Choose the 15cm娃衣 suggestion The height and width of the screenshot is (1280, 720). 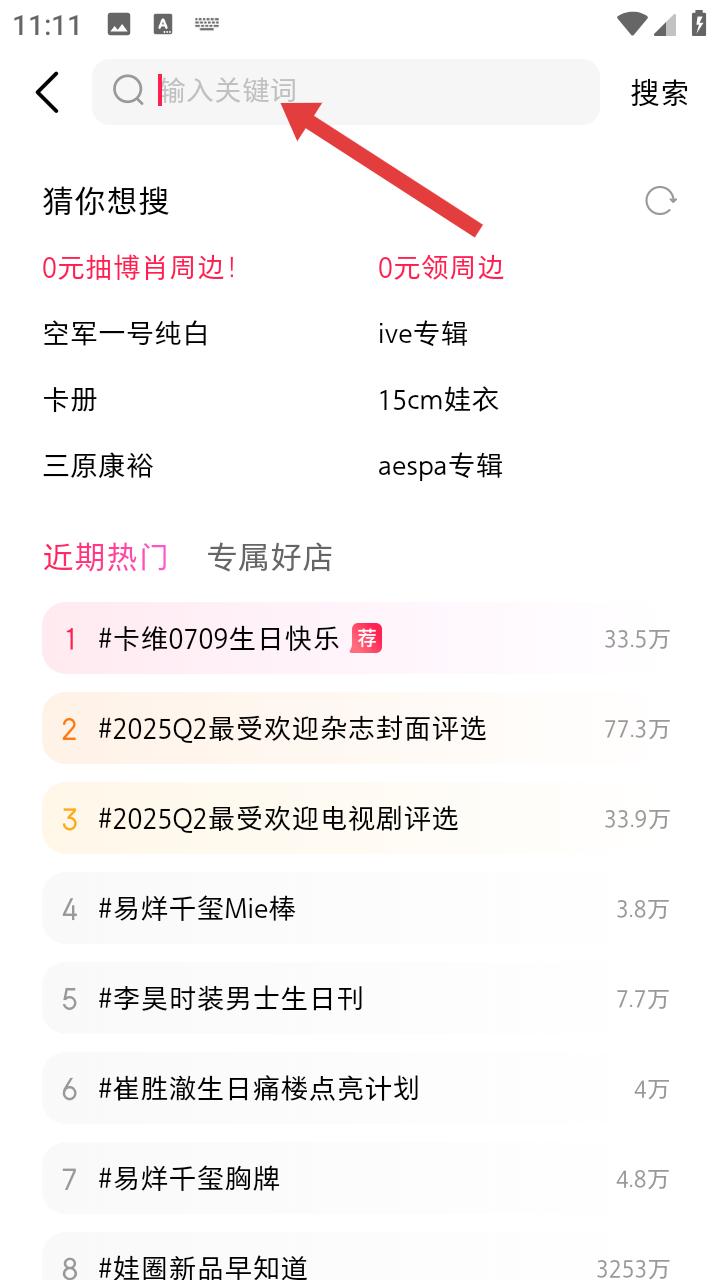pos(438,400)
